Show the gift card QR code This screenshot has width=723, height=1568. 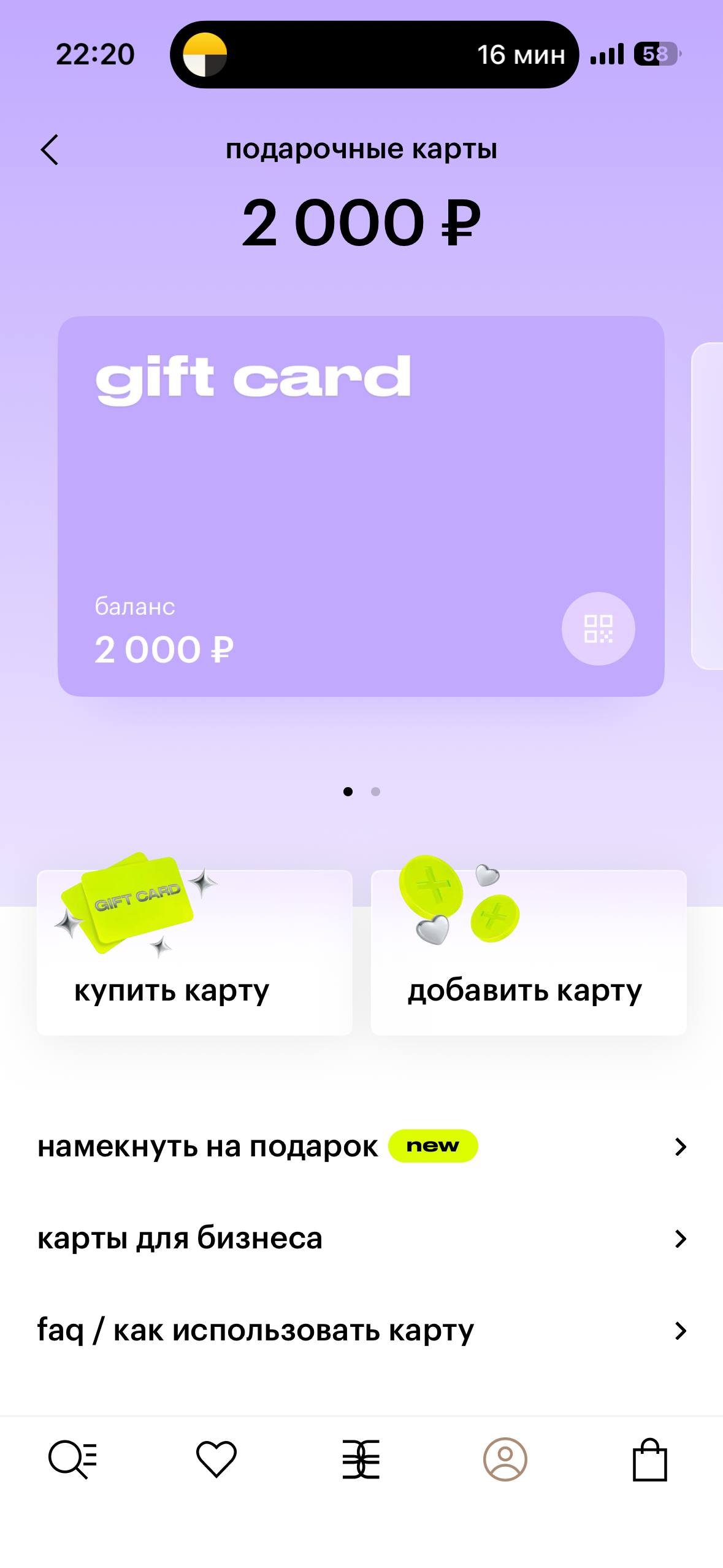pos(598,629)
